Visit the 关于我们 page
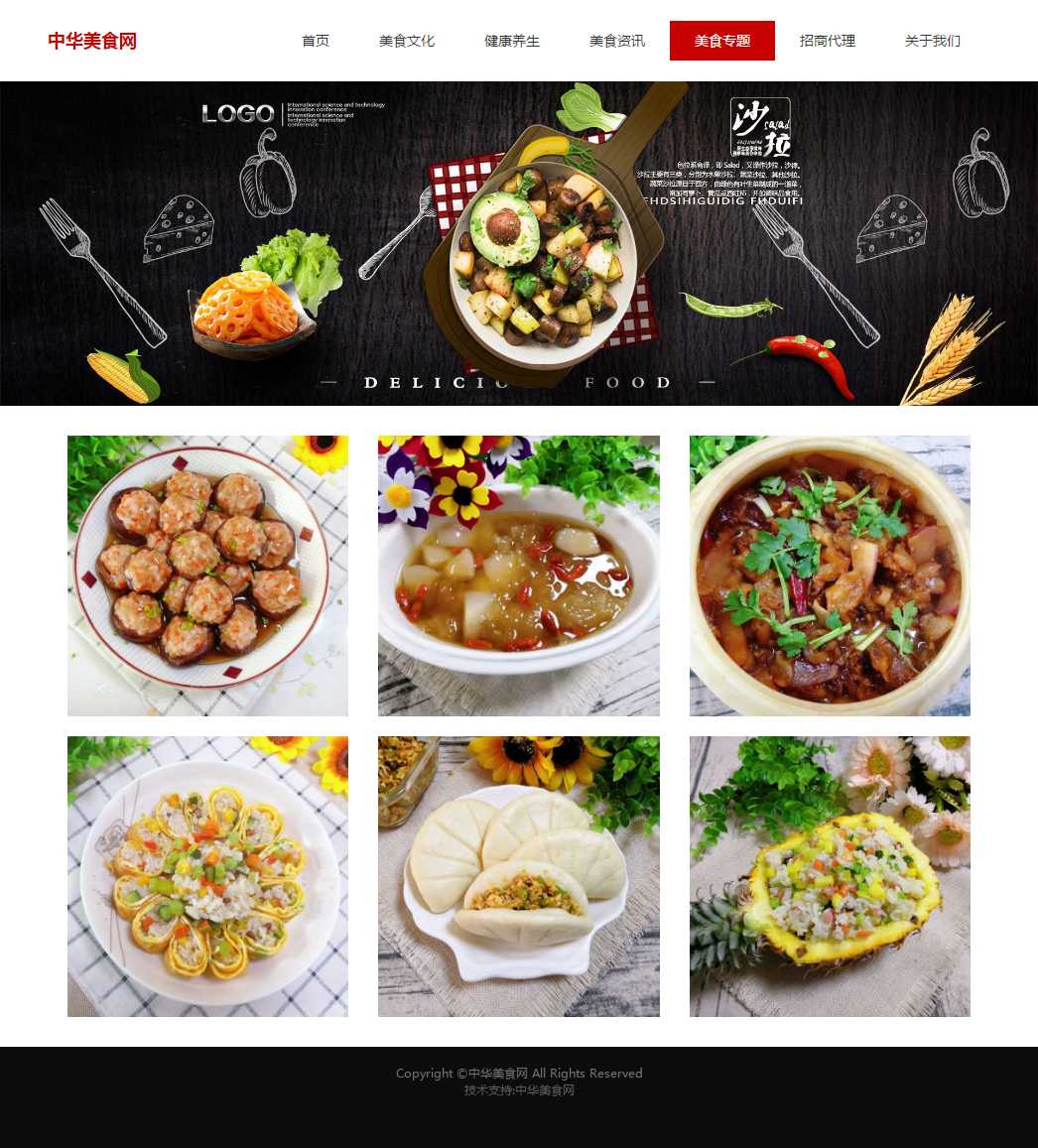Viewport: 1038px width, 1148px height. click(x=933, y=41)
